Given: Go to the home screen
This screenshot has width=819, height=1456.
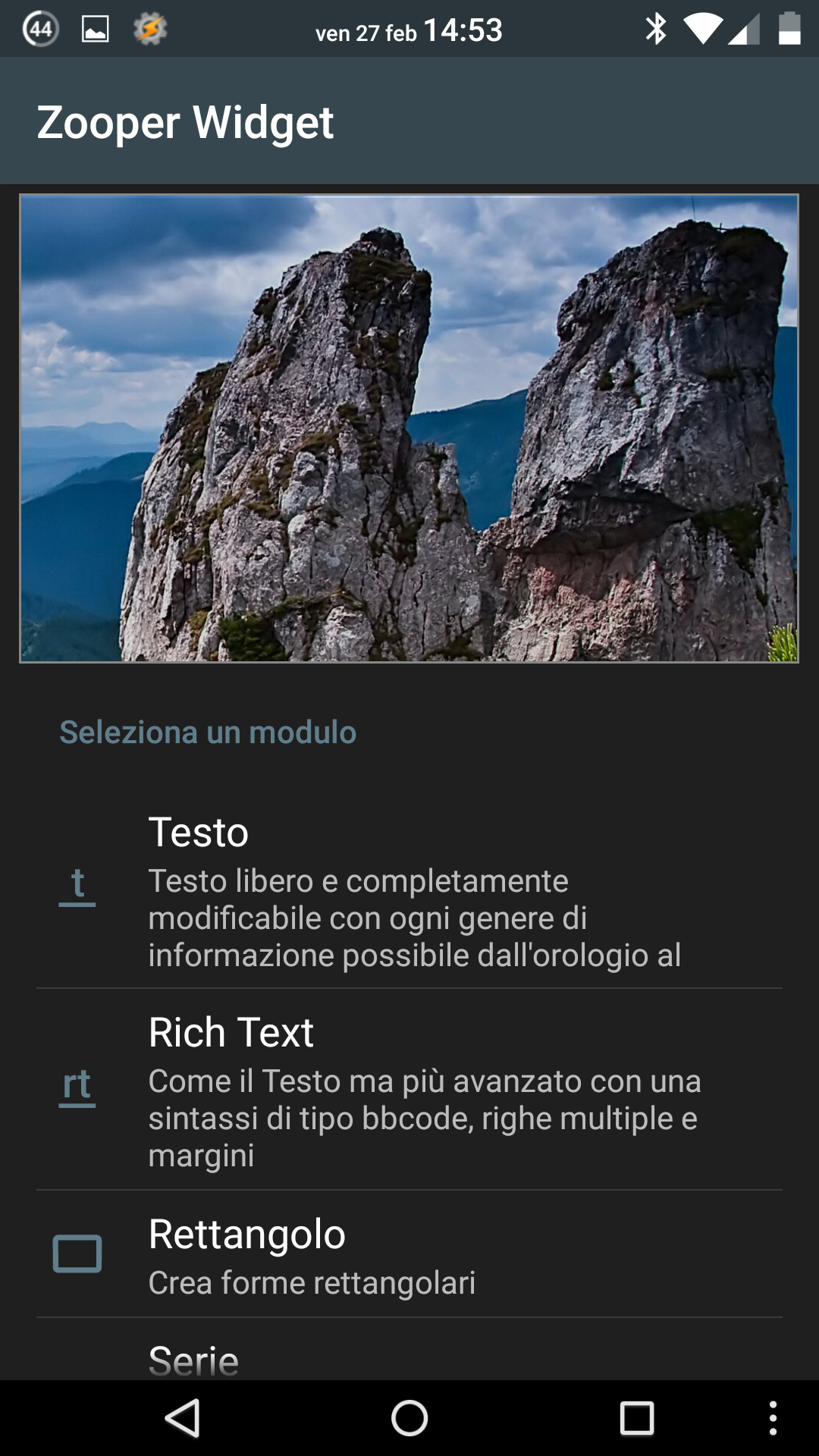Looking at the screenshot, I should point(409,1418).
